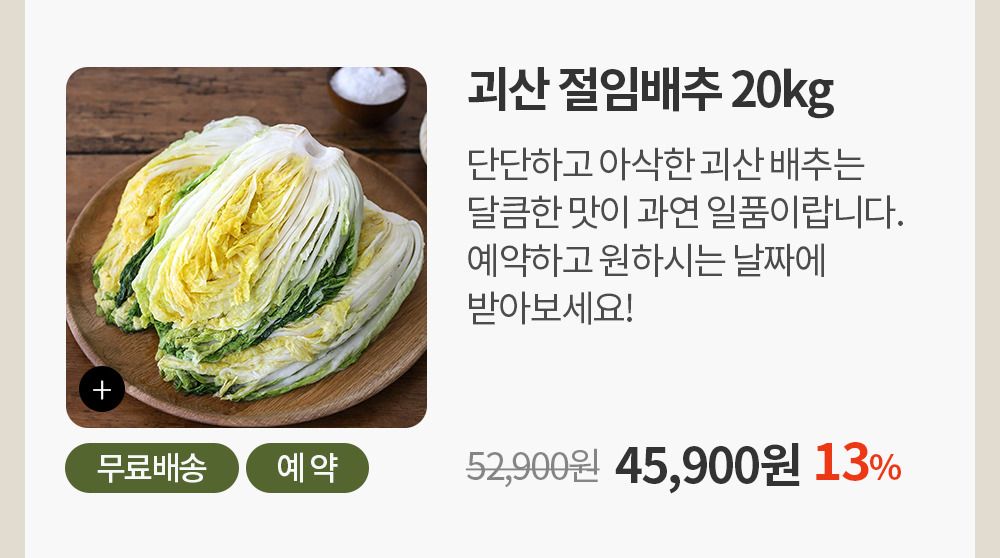Tap the plus icon on cabbage photo

coord(101,389)
